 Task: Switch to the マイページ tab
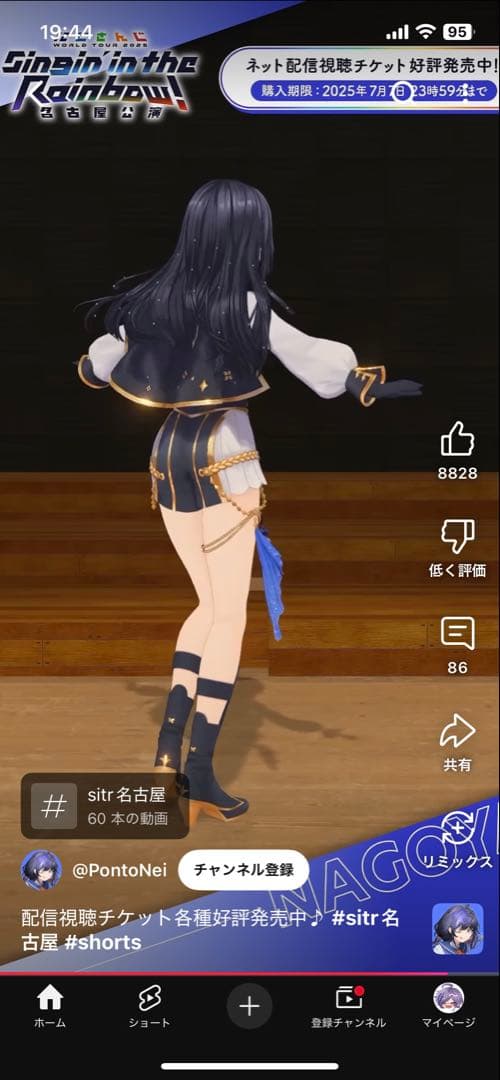click(x=448, y=1006)
